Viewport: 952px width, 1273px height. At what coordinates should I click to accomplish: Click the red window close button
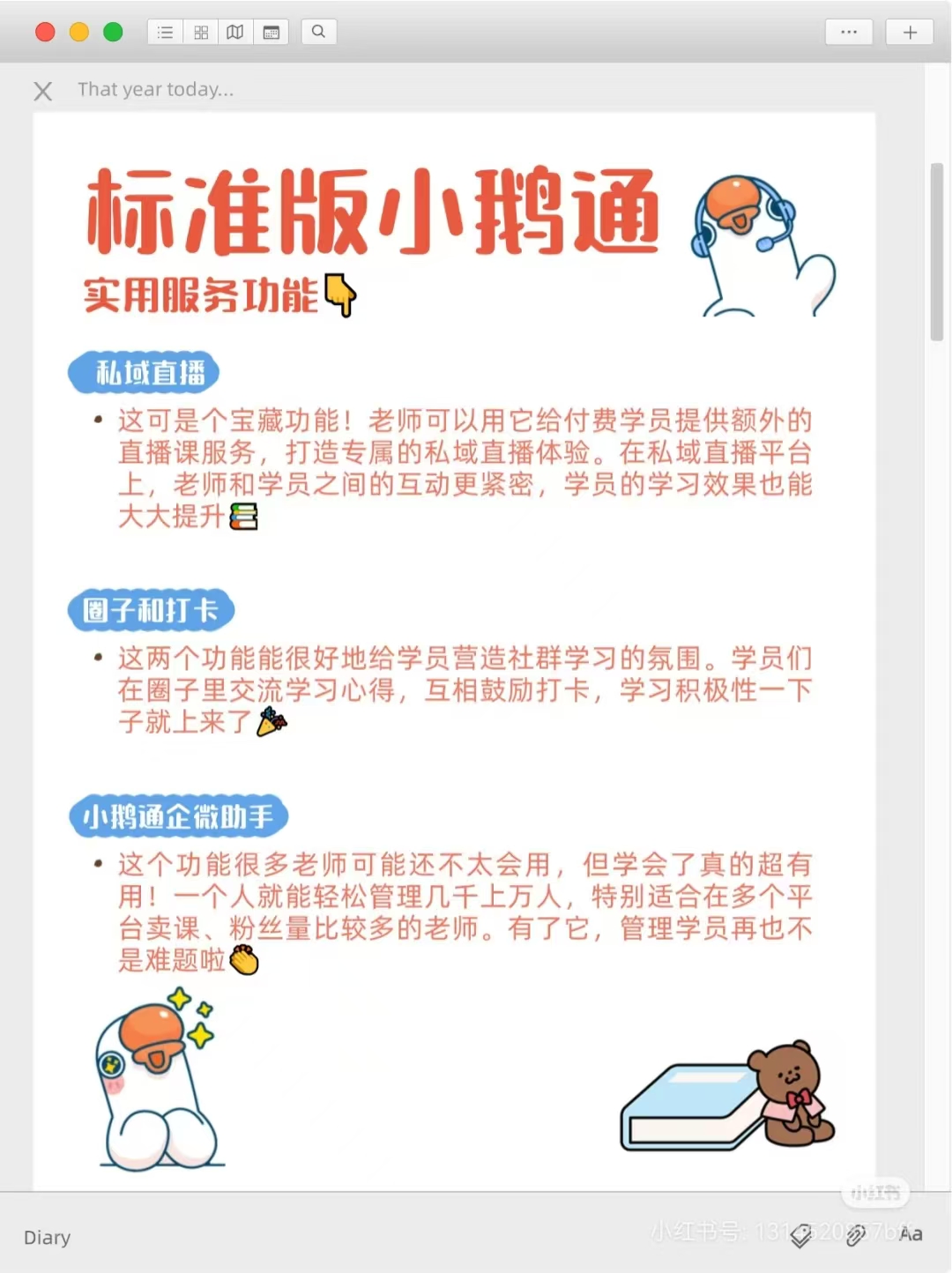[x=45, y=32]
